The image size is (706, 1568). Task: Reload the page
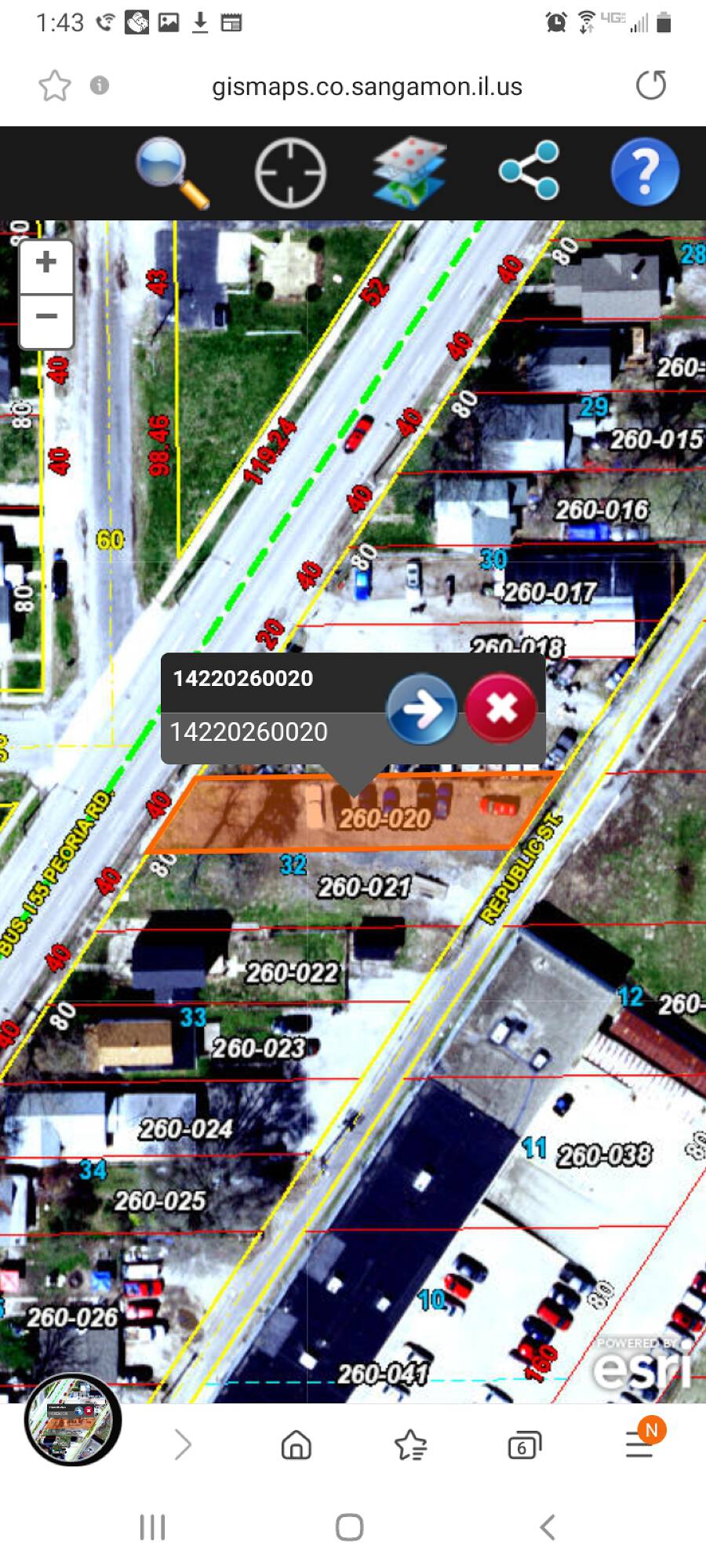point(651,85)
